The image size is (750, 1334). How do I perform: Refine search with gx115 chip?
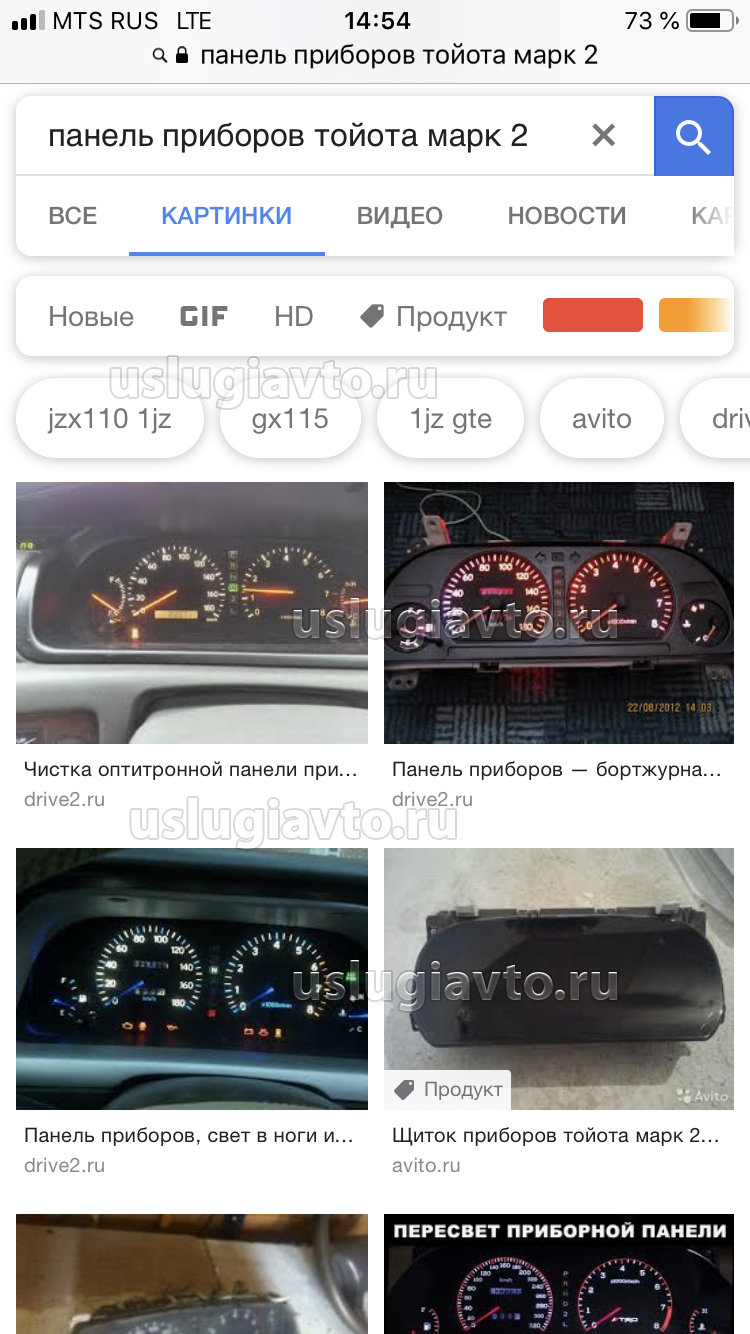[290, 419]
